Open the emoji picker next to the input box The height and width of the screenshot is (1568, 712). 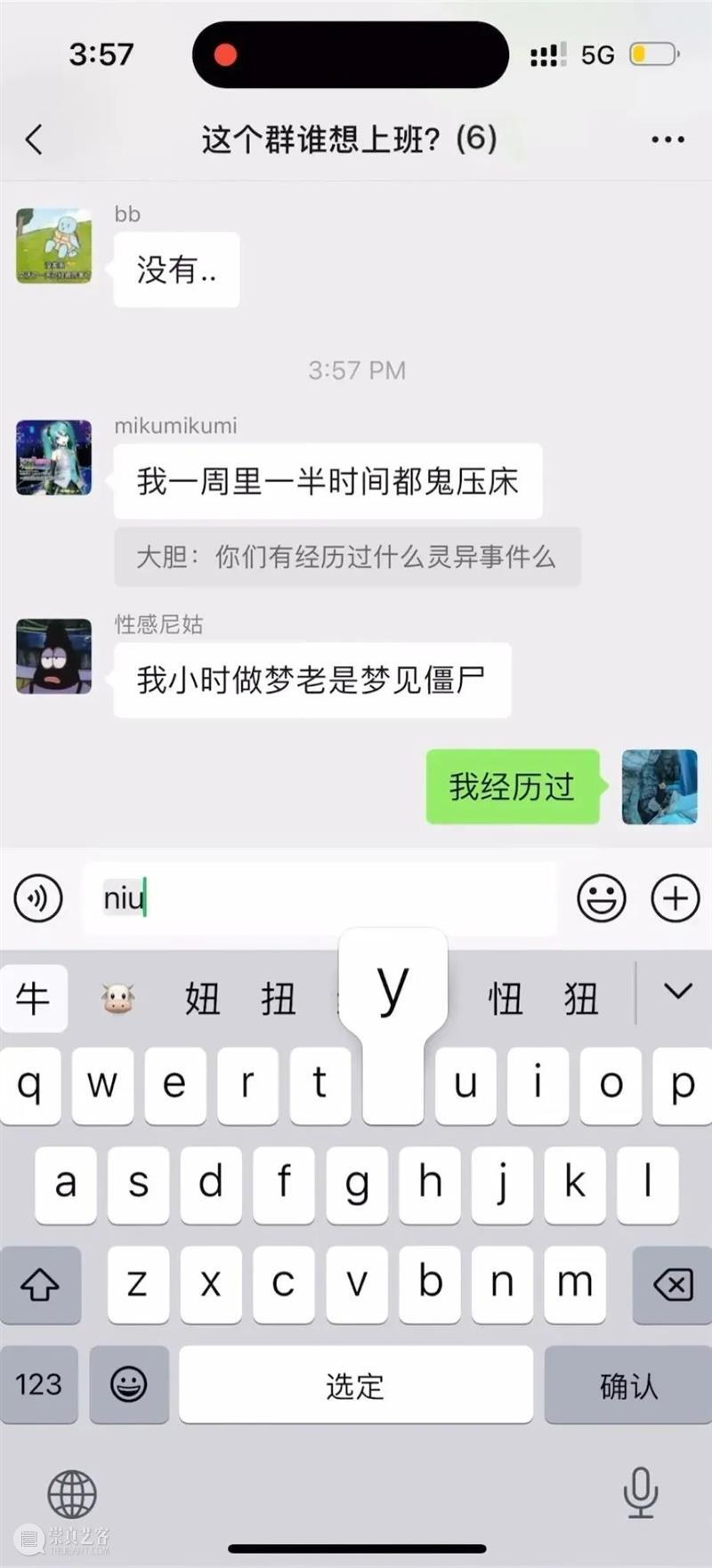[x=602, y=898]
